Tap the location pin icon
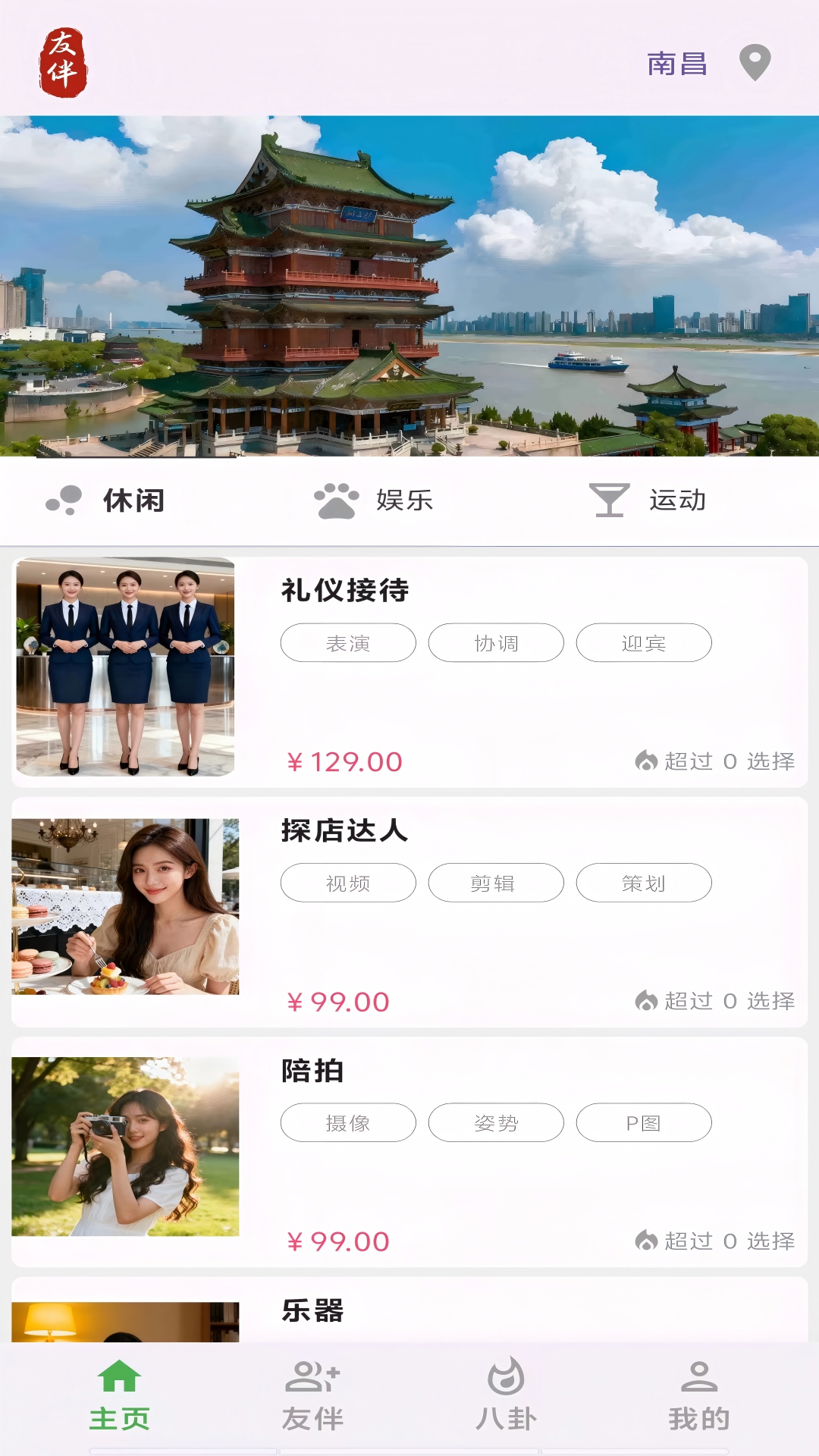The height and width of the screenshot is (1456, 819). 753,65
